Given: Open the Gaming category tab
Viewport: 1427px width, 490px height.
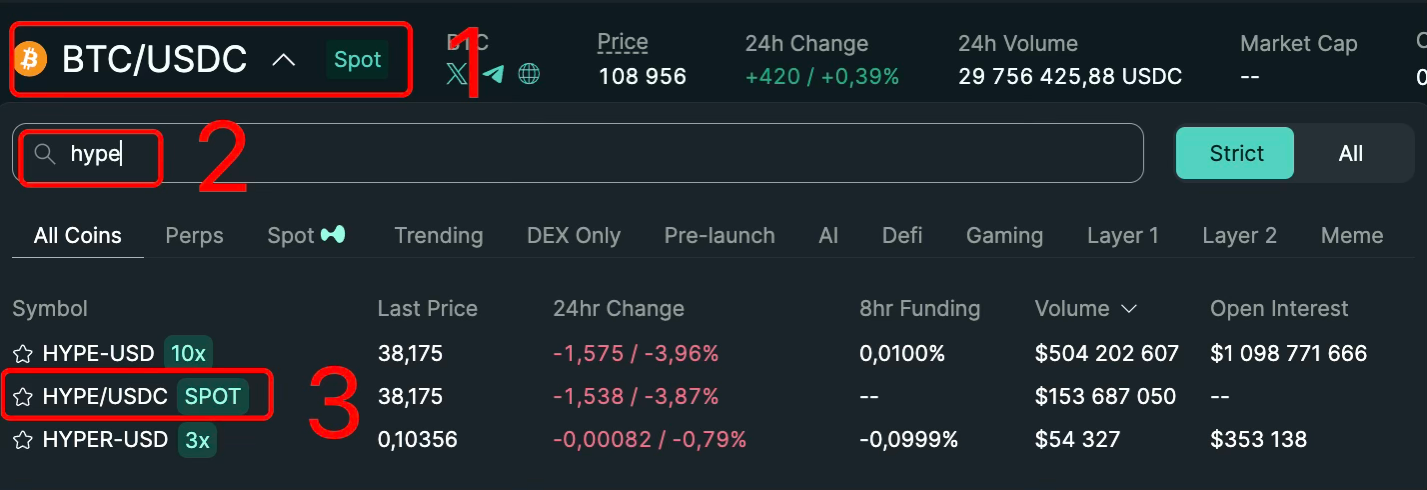Looking at the screenshot, I should click(1004, 236).
